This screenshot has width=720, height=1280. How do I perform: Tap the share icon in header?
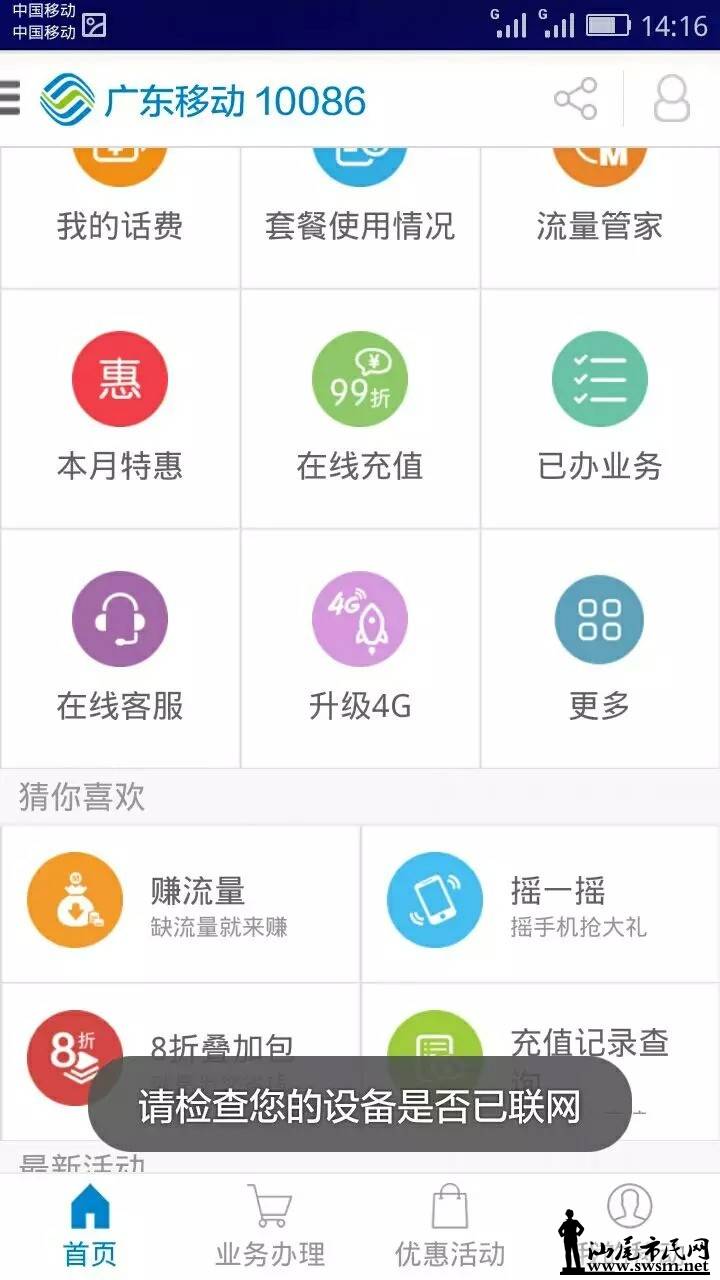click(x=575, y=99)
